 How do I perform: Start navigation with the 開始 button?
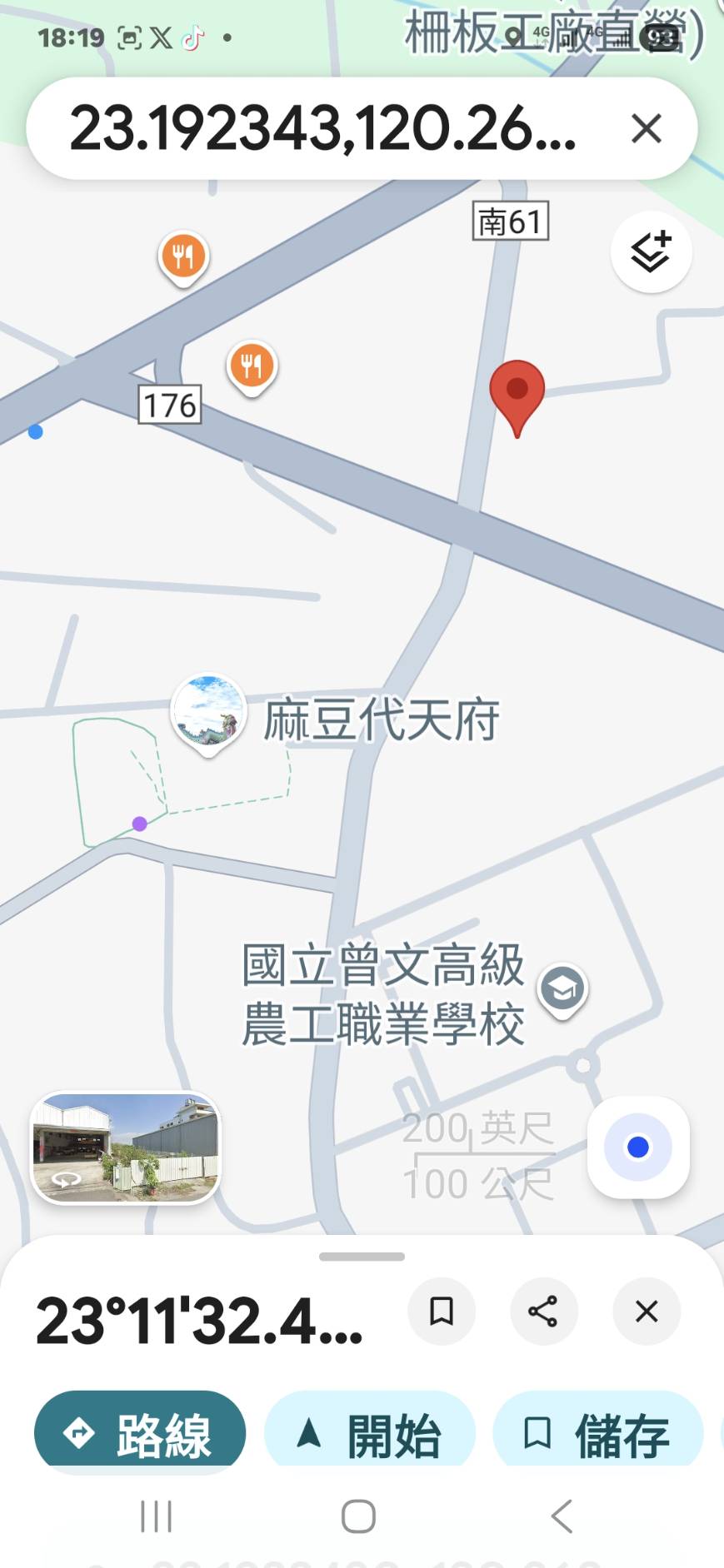(370, 1432)
